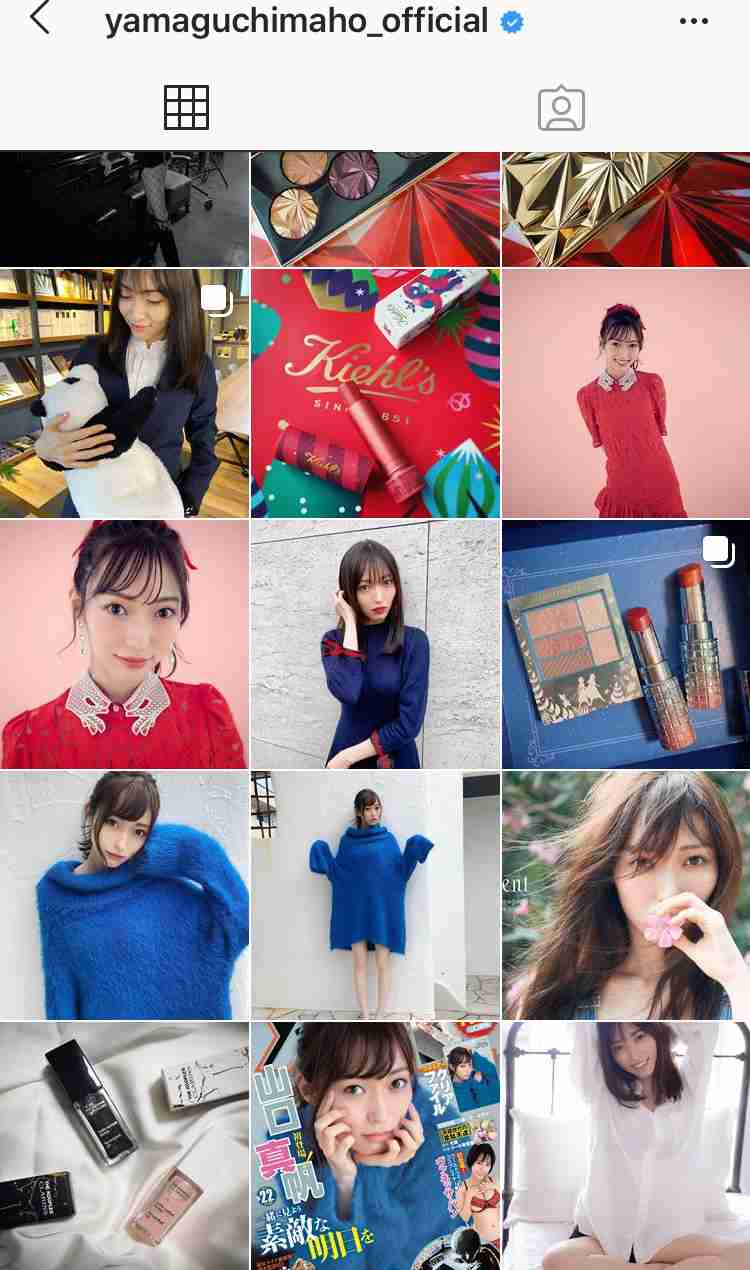
Task: Open the dark studio photo post
Action: pos(124,209)
